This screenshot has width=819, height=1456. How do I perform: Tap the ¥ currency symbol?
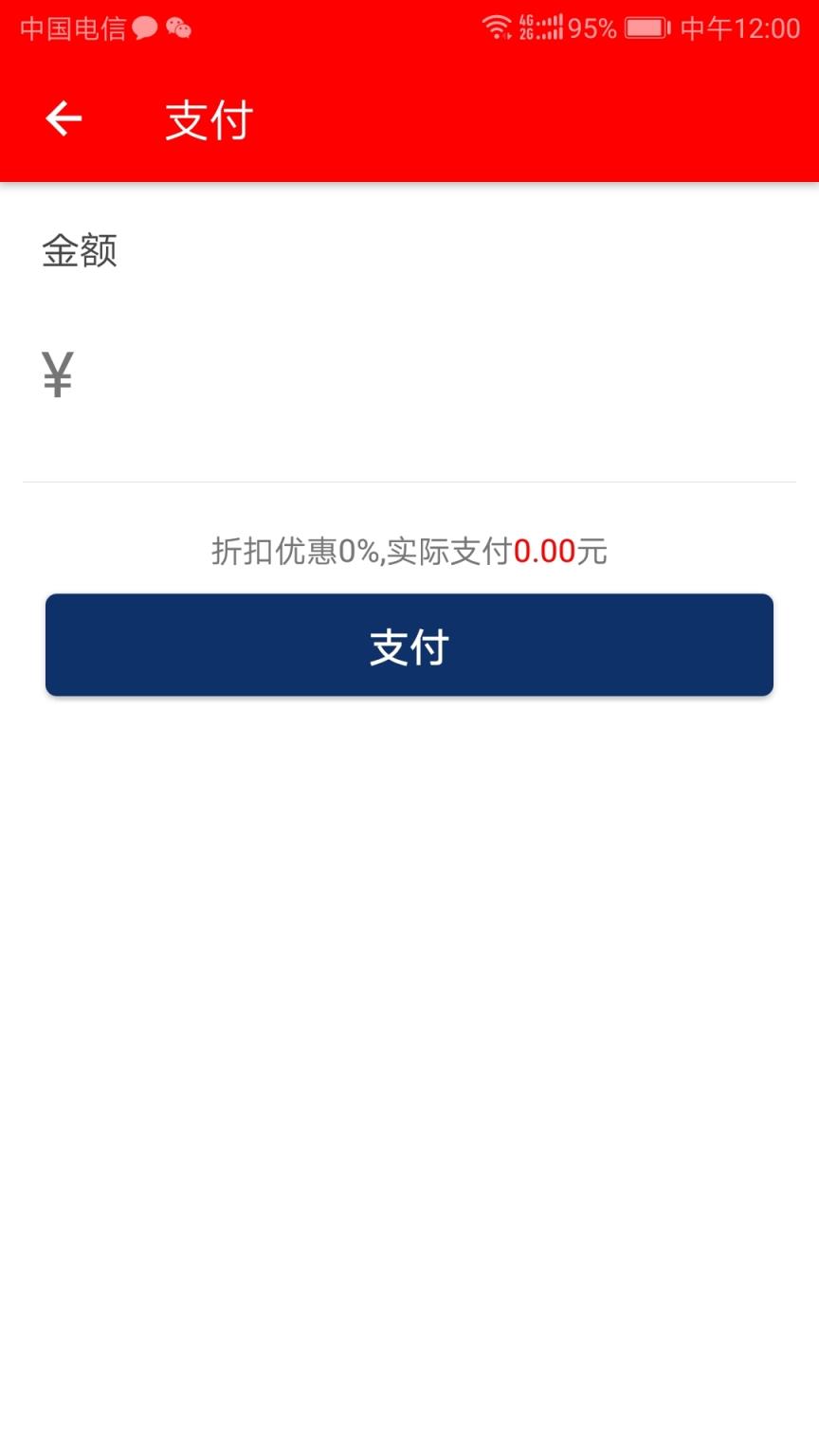click(x=56, y=373)
